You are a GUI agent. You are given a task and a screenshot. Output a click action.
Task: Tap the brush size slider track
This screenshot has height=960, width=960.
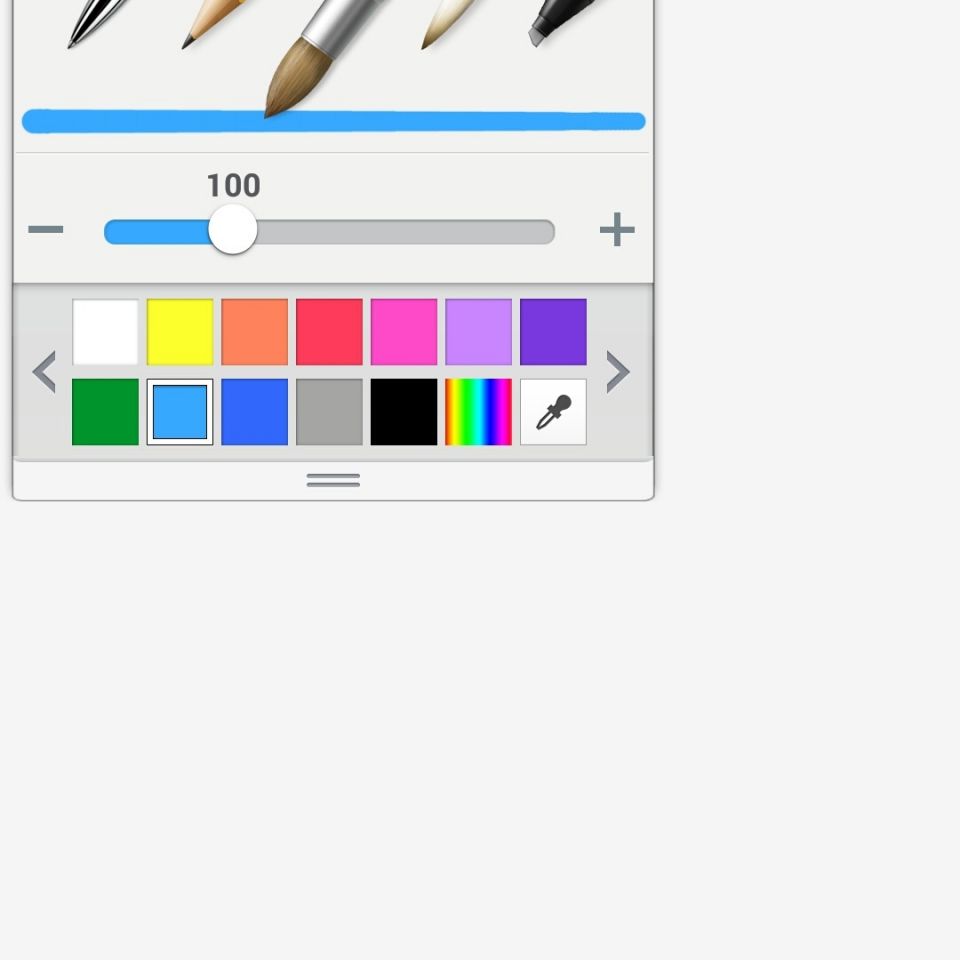400,232
